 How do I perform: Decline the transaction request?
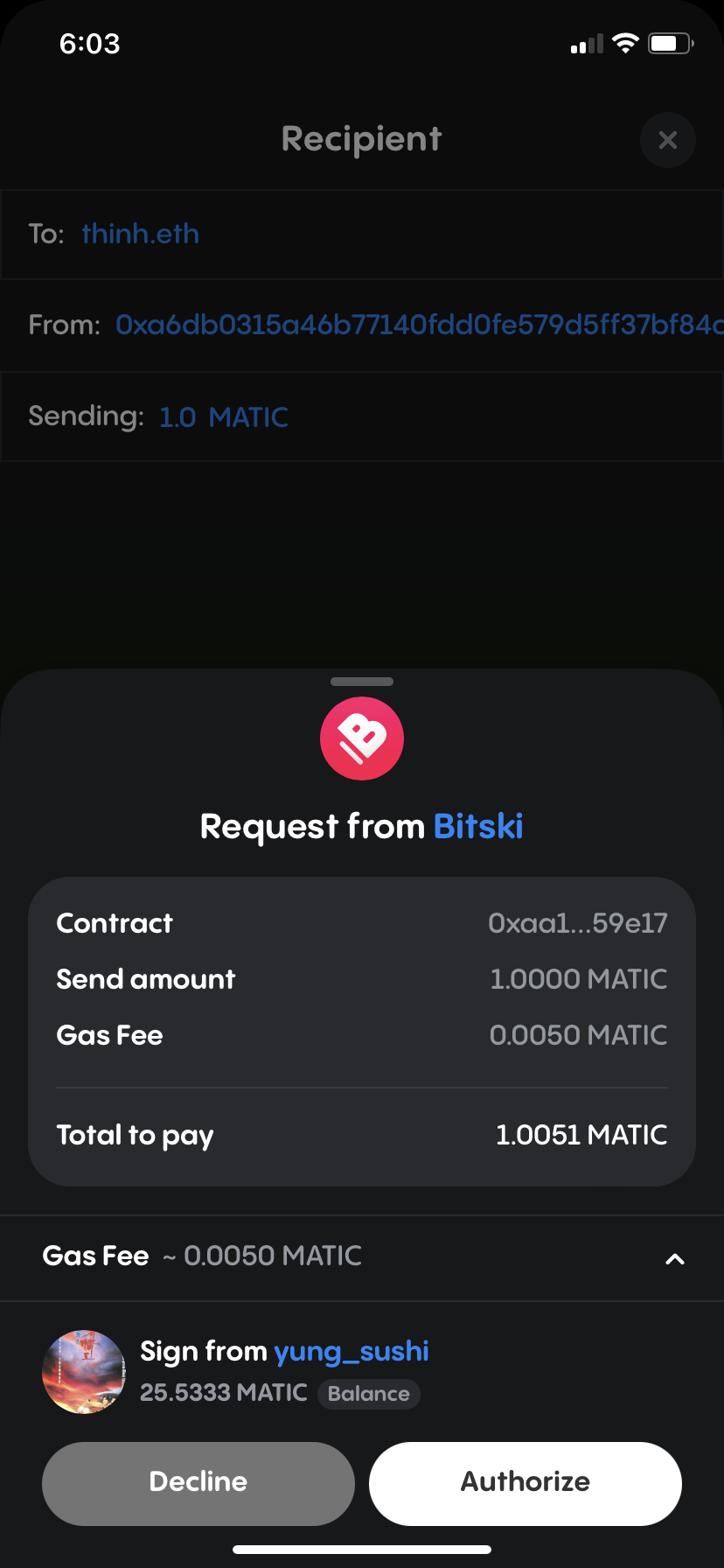click(x=198, y=1483)
